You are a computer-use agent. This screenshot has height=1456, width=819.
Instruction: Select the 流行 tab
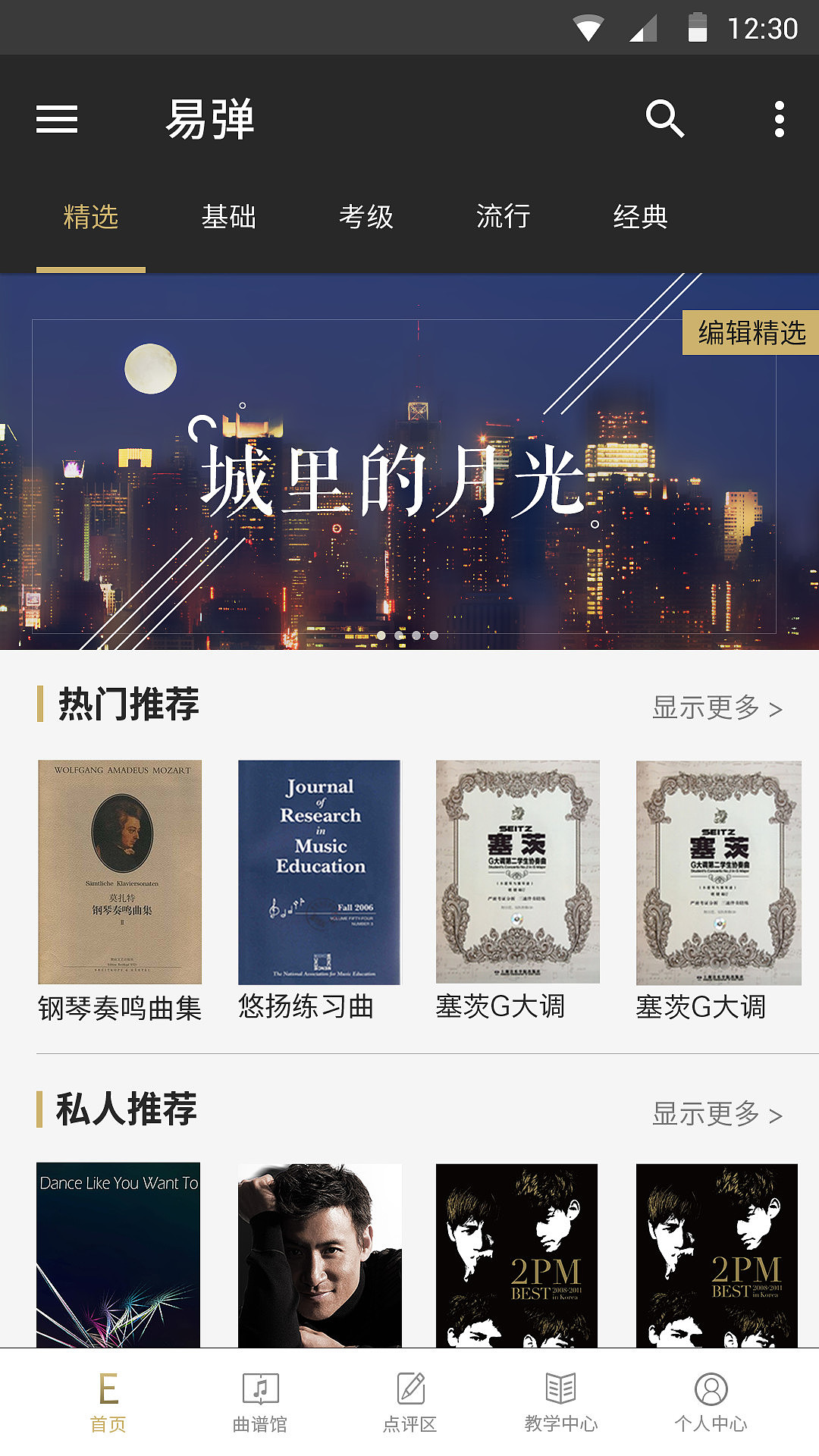(503, 217)
